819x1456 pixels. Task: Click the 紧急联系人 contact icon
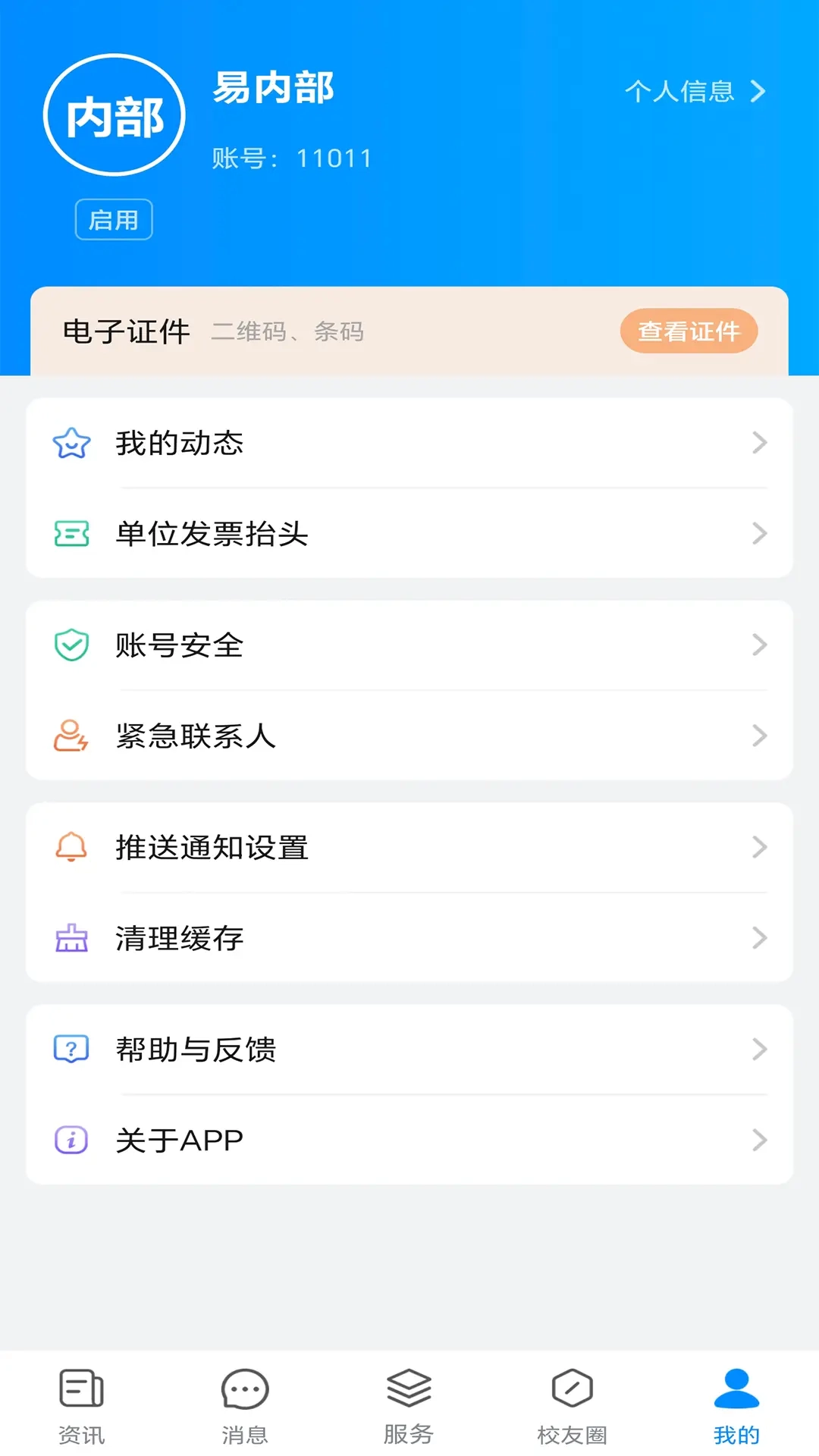70,735
